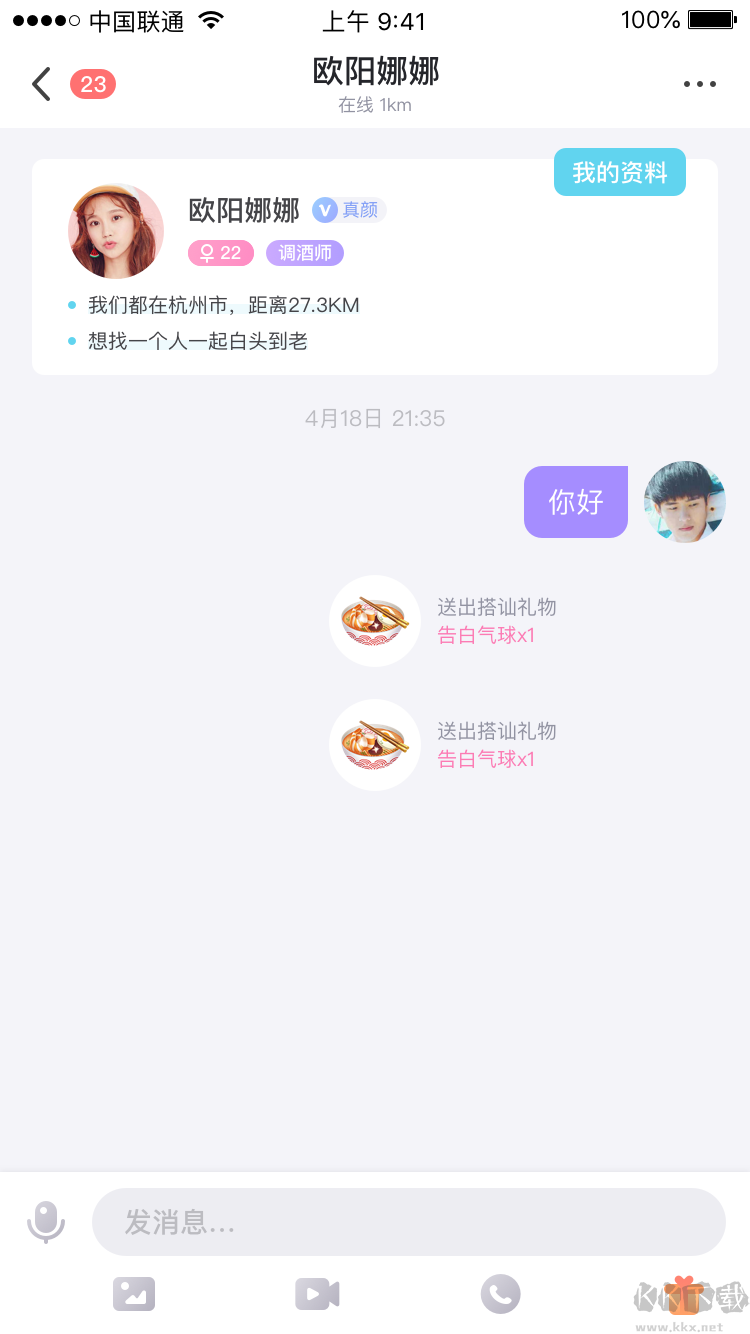The height and width of the screenshot is (1334, 750).
Task: Tap the 发消息 message input field
Action: [x=410, y=1221]
